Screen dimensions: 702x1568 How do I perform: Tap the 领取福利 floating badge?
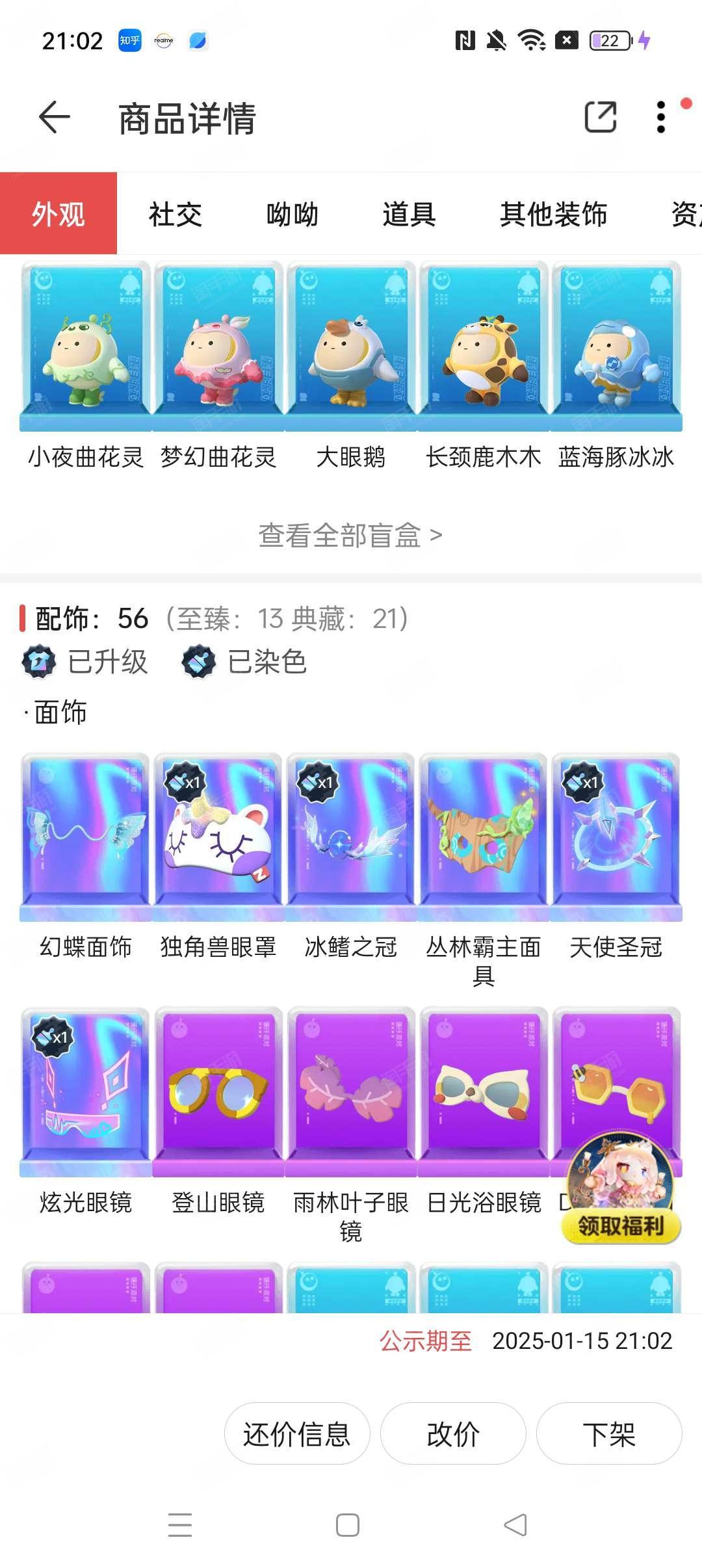point(621,1190)
